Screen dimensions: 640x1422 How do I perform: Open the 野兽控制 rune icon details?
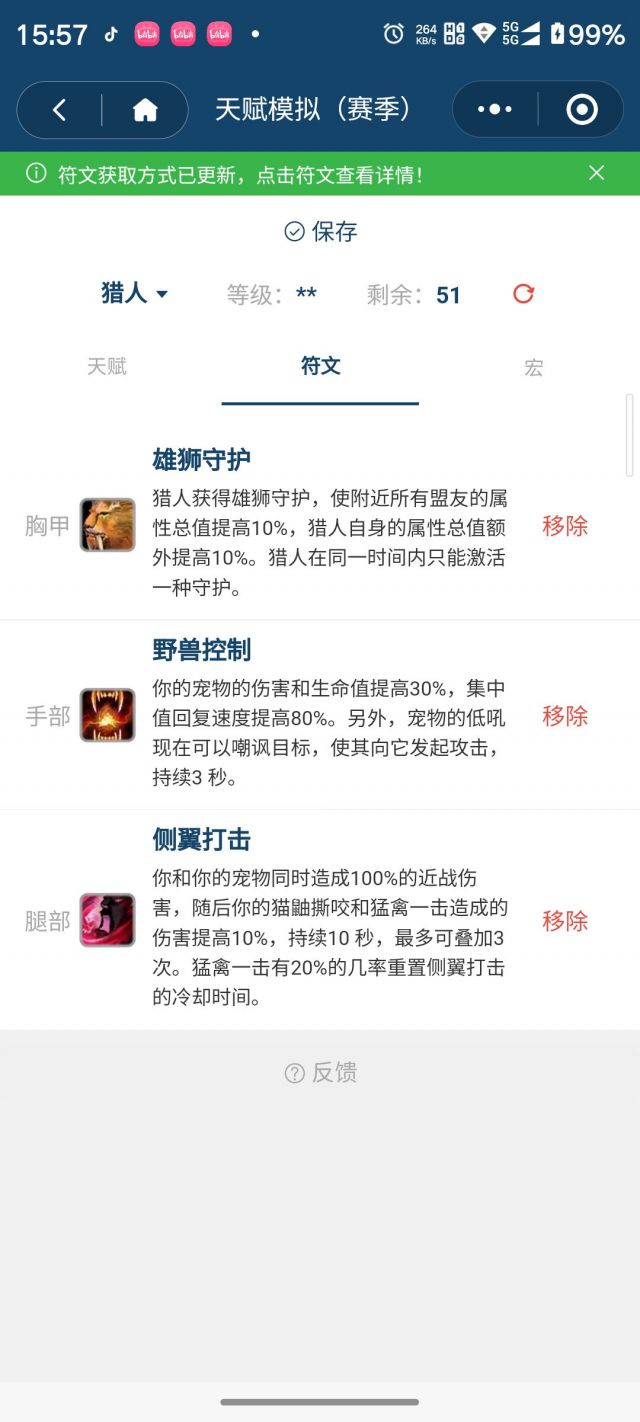(x=108, y=716)
